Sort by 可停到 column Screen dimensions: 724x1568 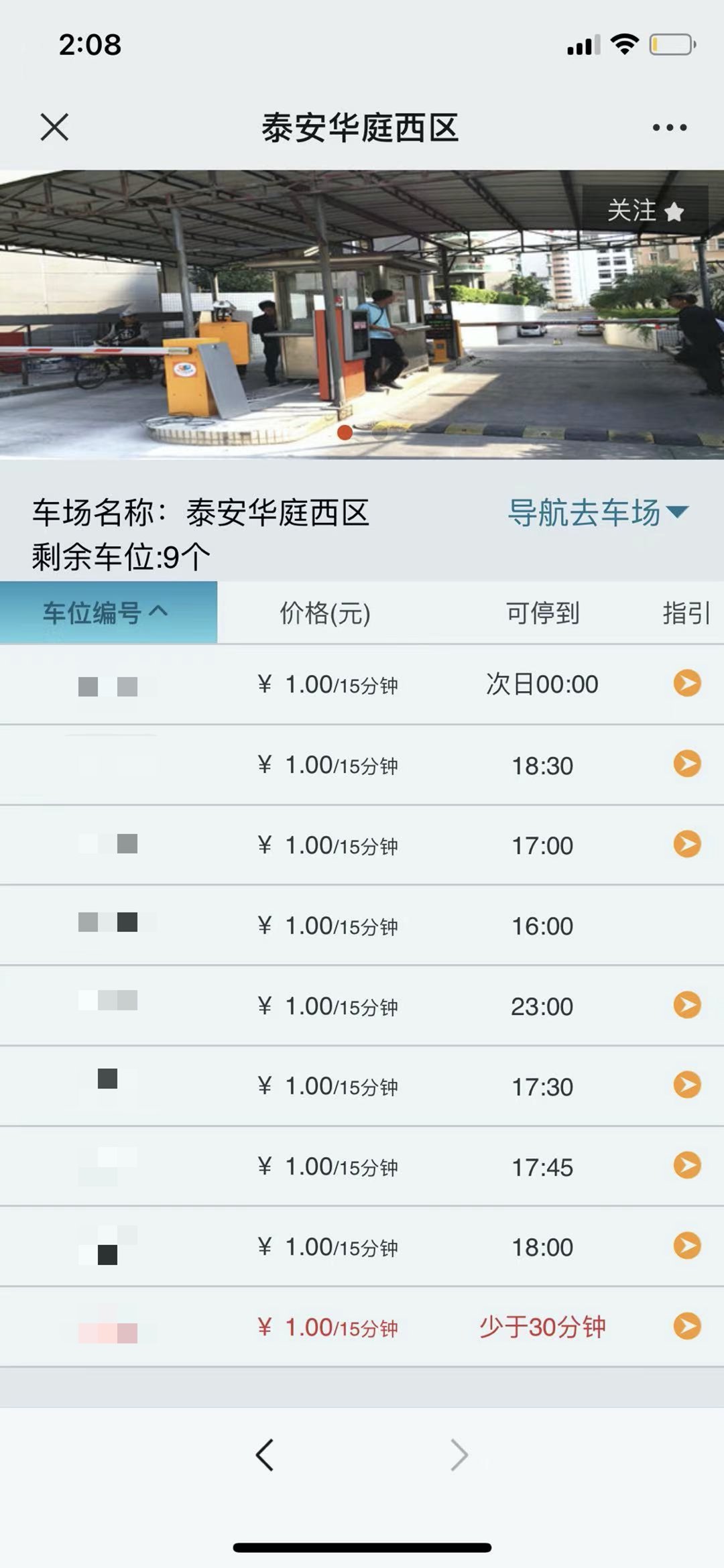(x=542, y=613)
